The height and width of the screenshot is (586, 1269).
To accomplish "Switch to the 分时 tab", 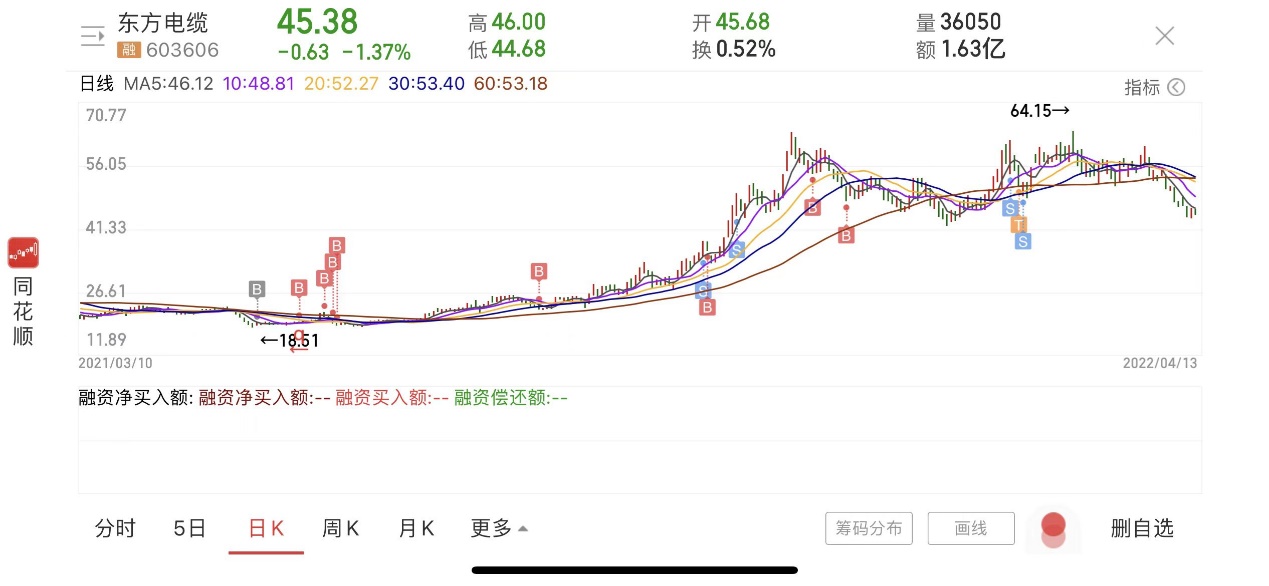I will pyautogui.click(x=115, y=528).
